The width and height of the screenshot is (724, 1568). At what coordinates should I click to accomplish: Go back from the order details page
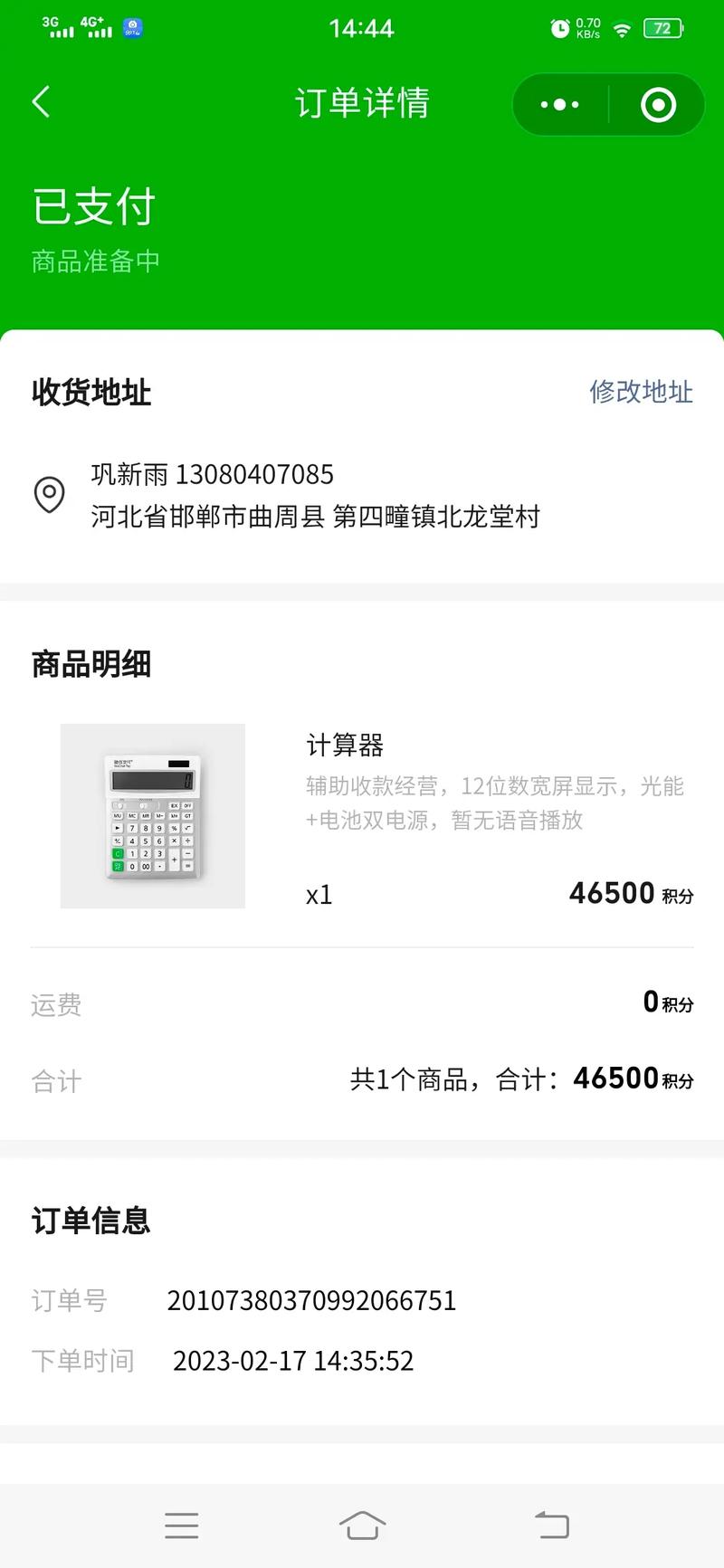click(x=42, y=102)
